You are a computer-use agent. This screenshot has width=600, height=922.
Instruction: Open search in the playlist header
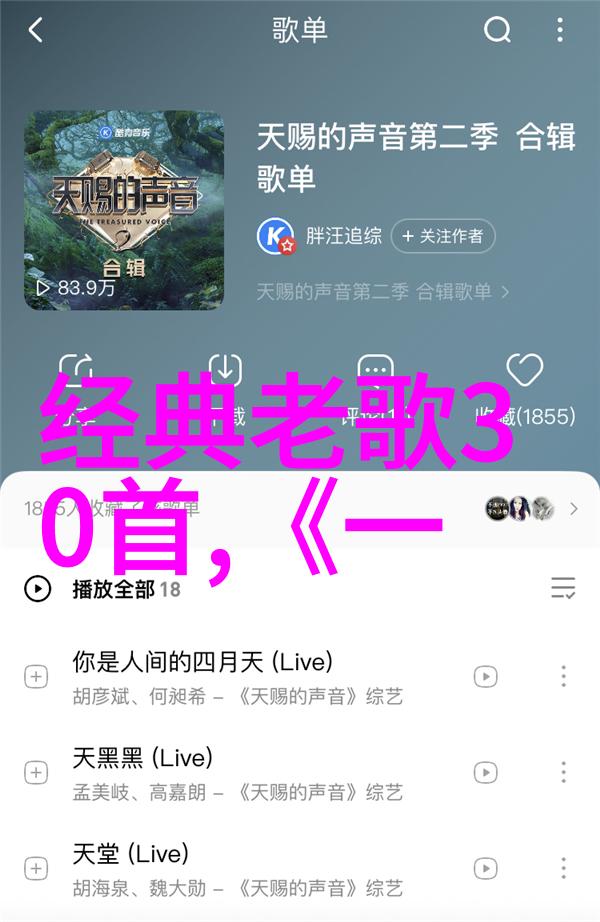(x=497, y=31)
